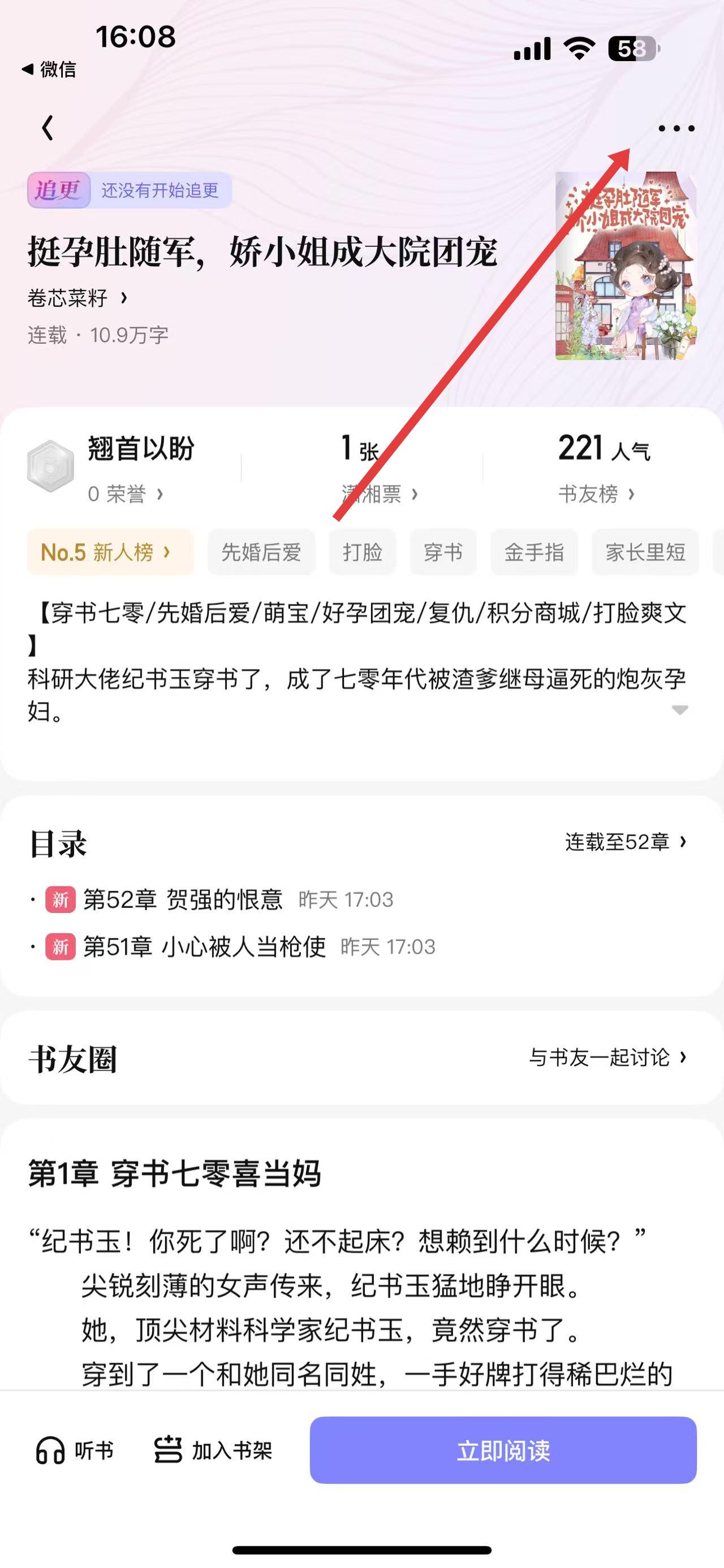View 荣誉 honors details
This screenshot has height=1568, width=724.
125,493
